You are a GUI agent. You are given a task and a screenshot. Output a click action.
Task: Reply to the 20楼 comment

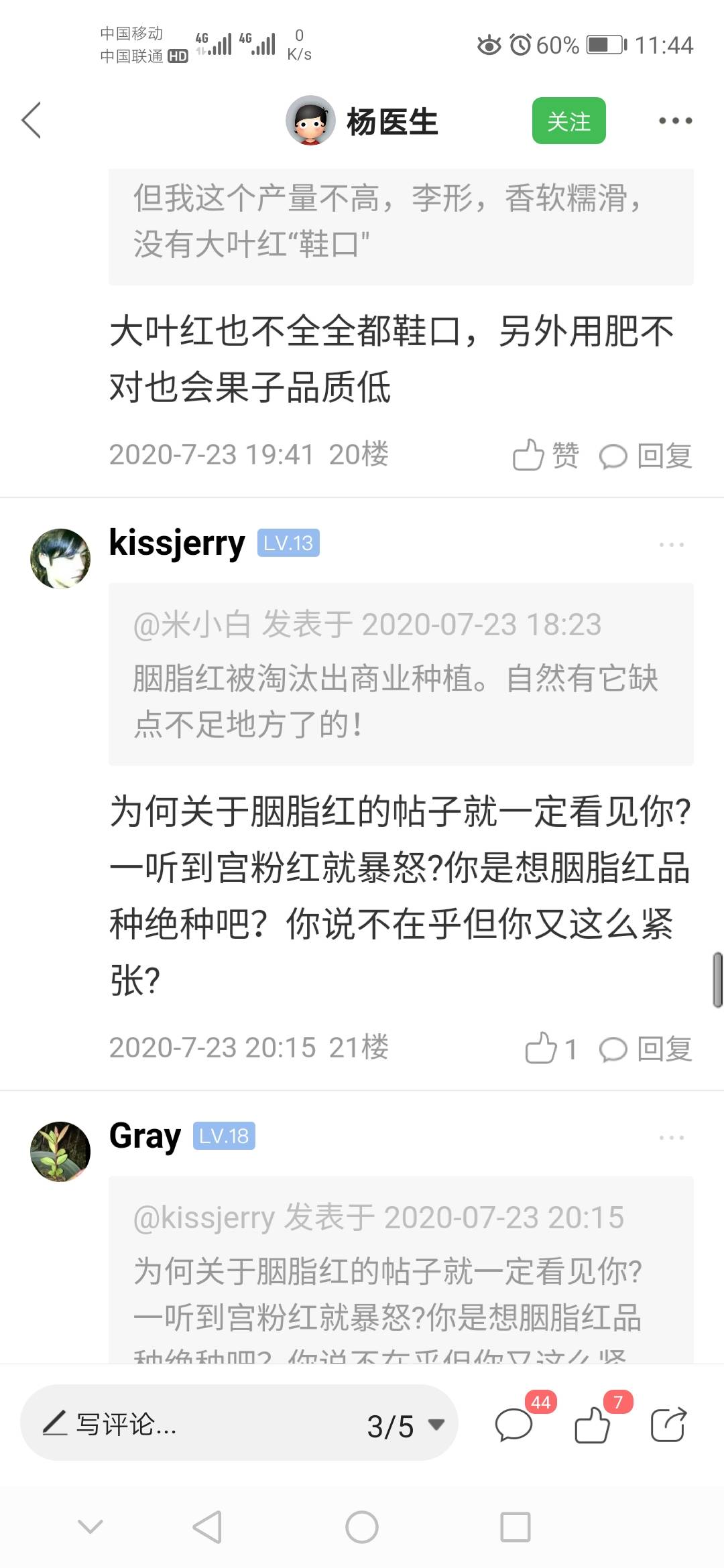click(646, 456)
